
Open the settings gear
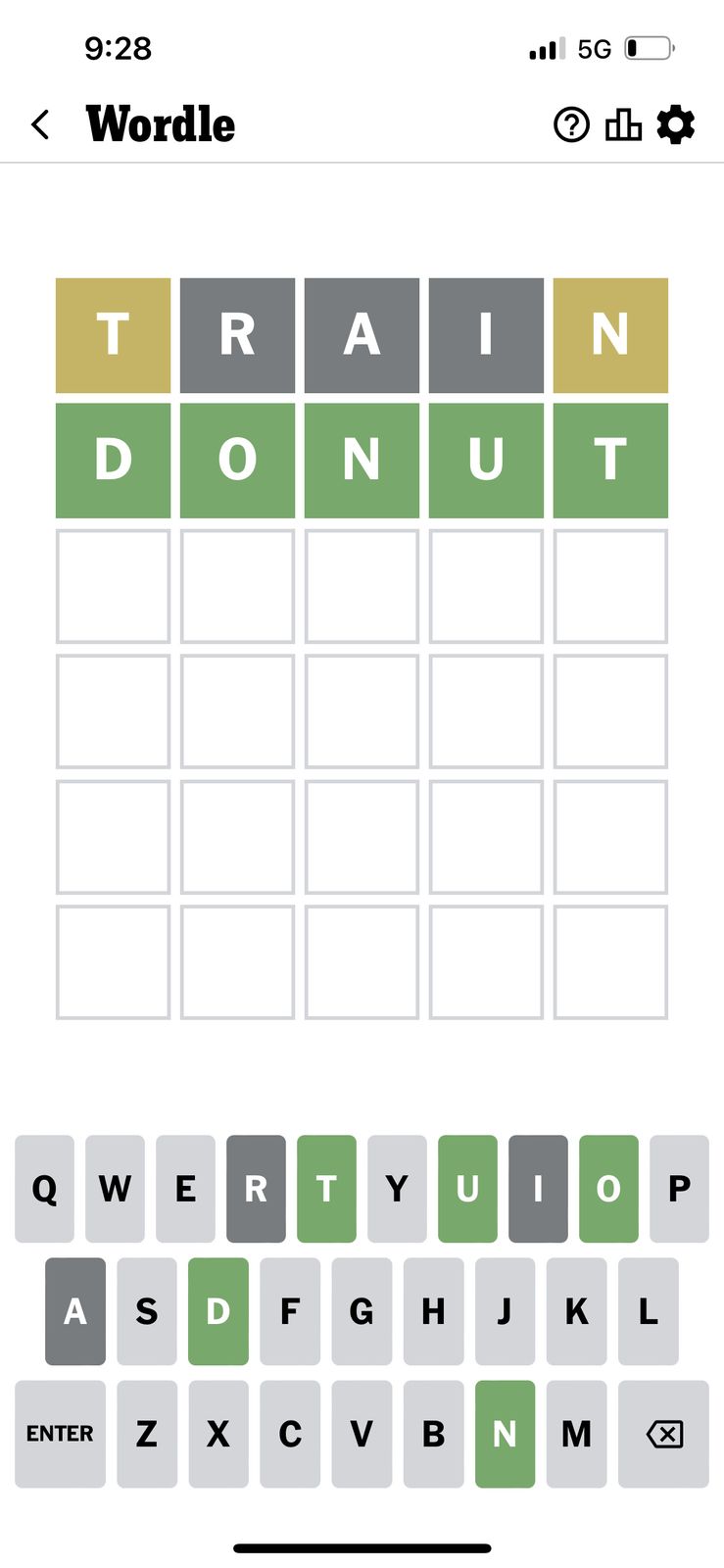coord(676,124)
